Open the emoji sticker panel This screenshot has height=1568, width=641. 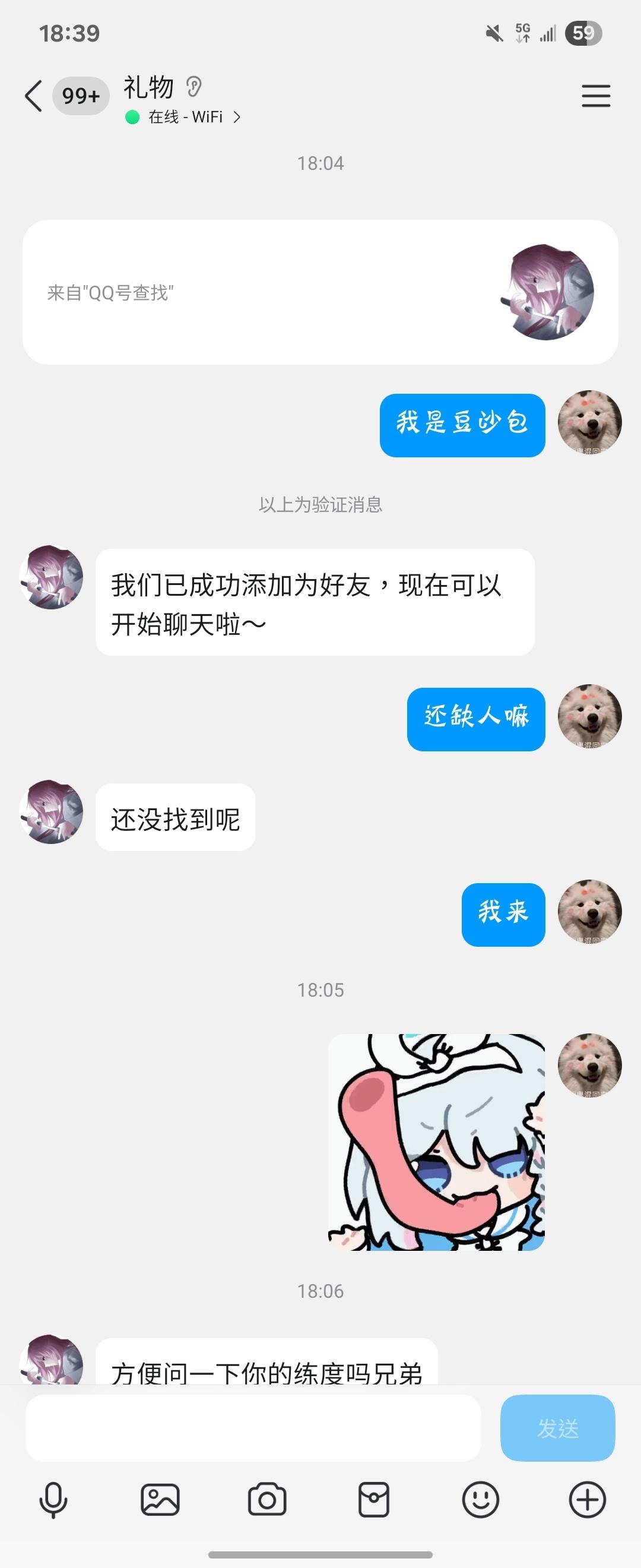[x=480, y=1499]
